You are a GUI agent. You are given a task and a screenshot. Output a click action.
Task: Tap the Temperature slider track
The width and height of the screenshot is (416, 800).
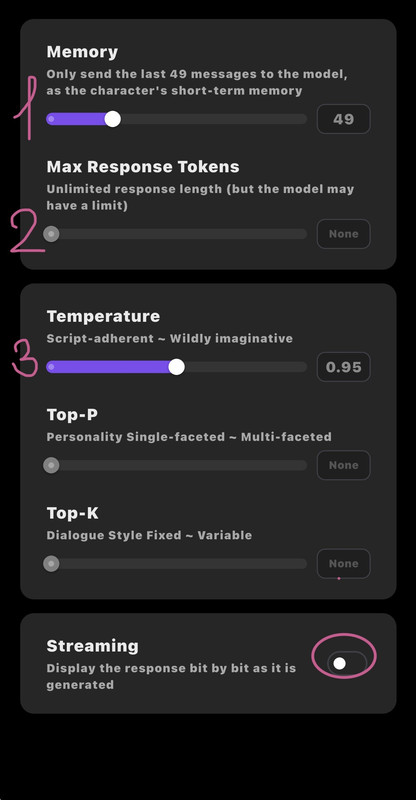(x=177, y=367)
